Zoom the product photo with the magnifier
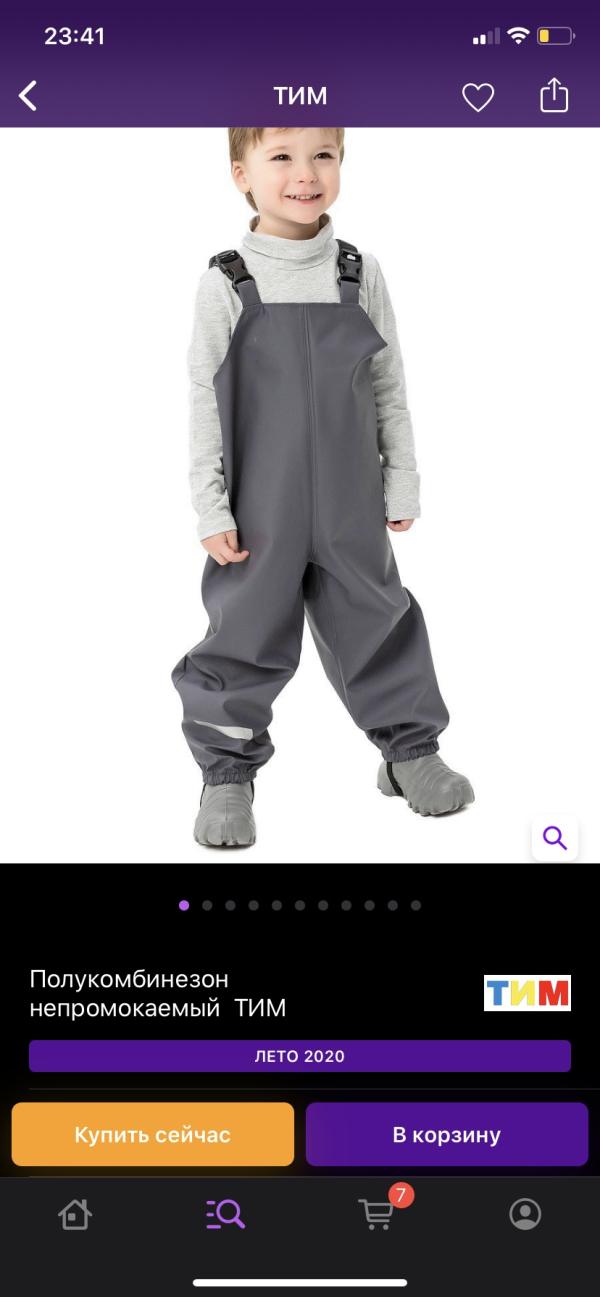 tap(555, 837)
